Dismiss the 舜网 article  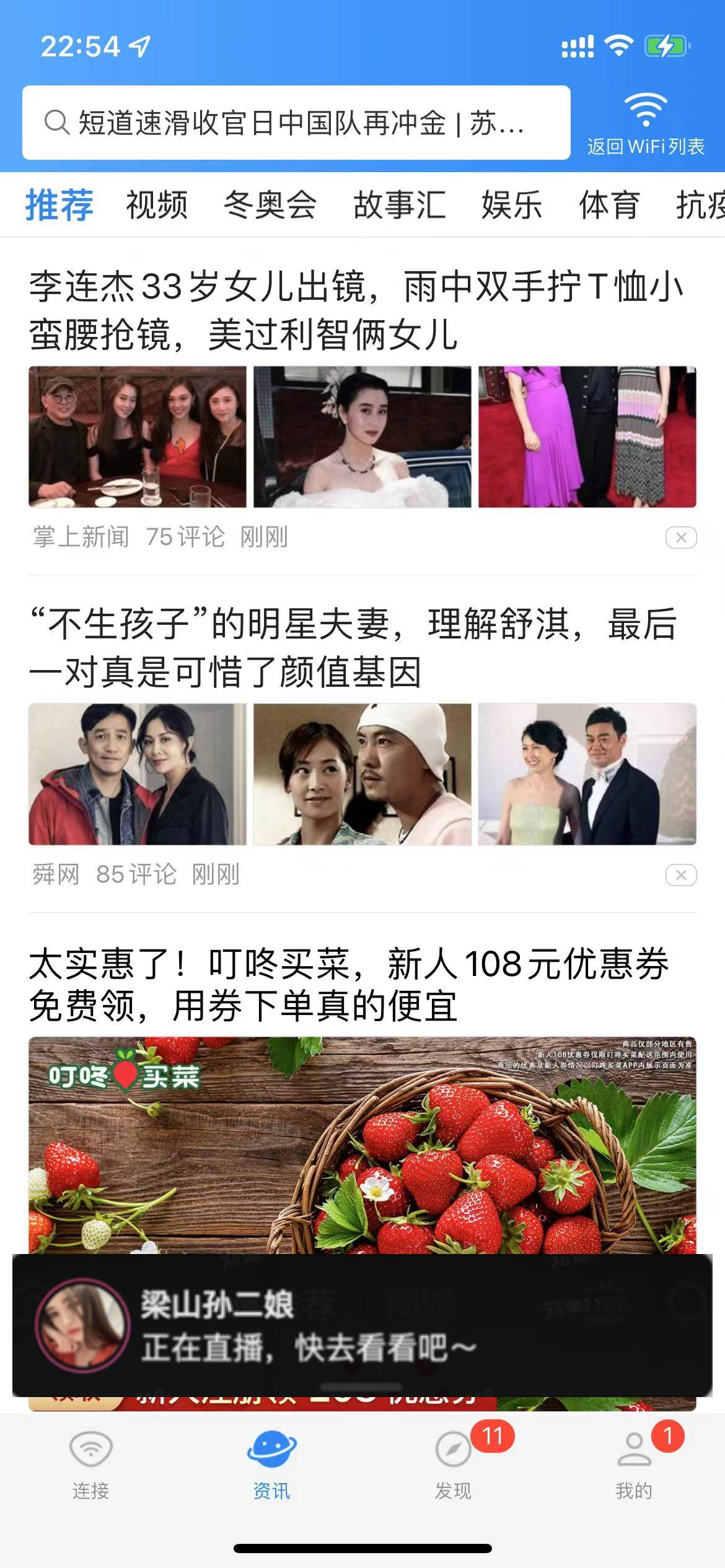(x=680, y=875)
